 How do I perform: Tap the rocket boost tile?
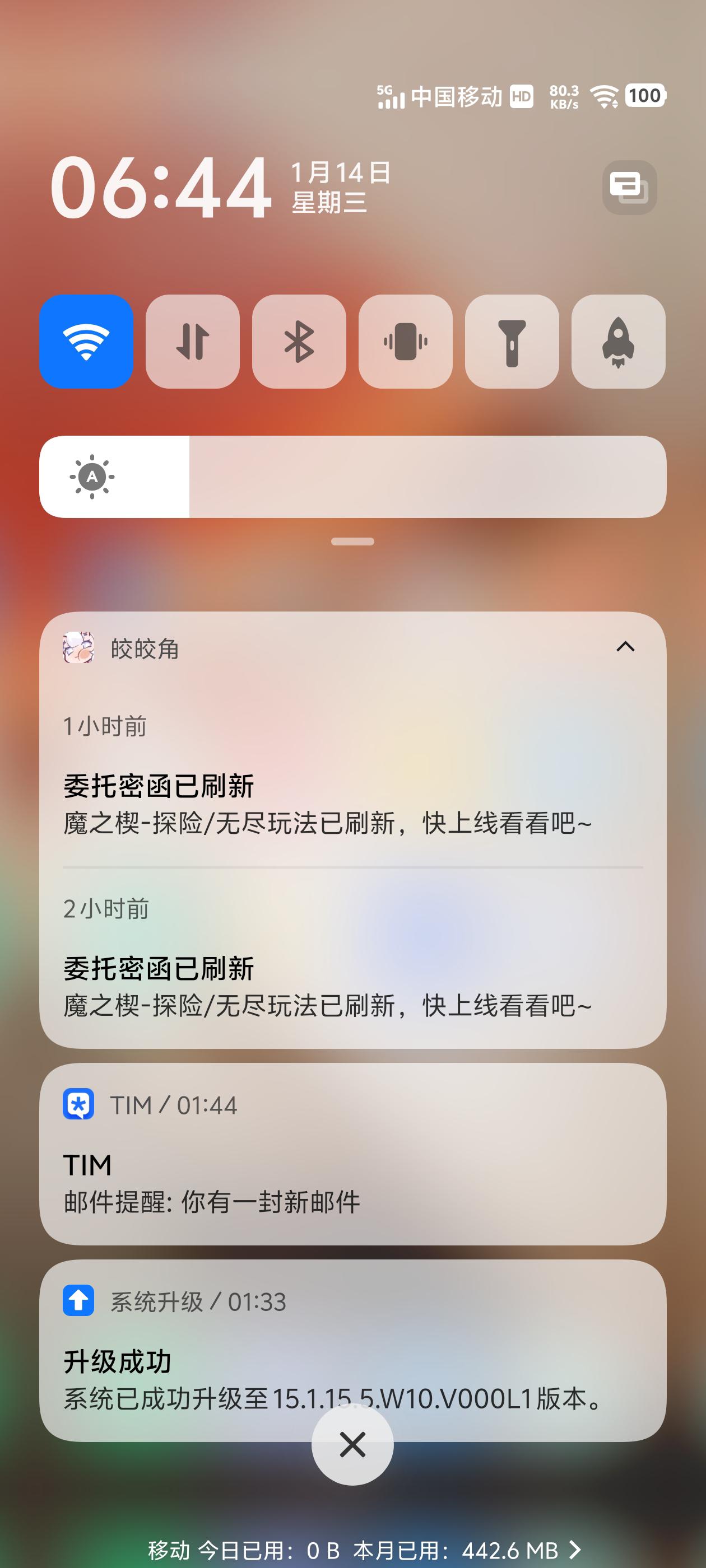click(617, 342)
